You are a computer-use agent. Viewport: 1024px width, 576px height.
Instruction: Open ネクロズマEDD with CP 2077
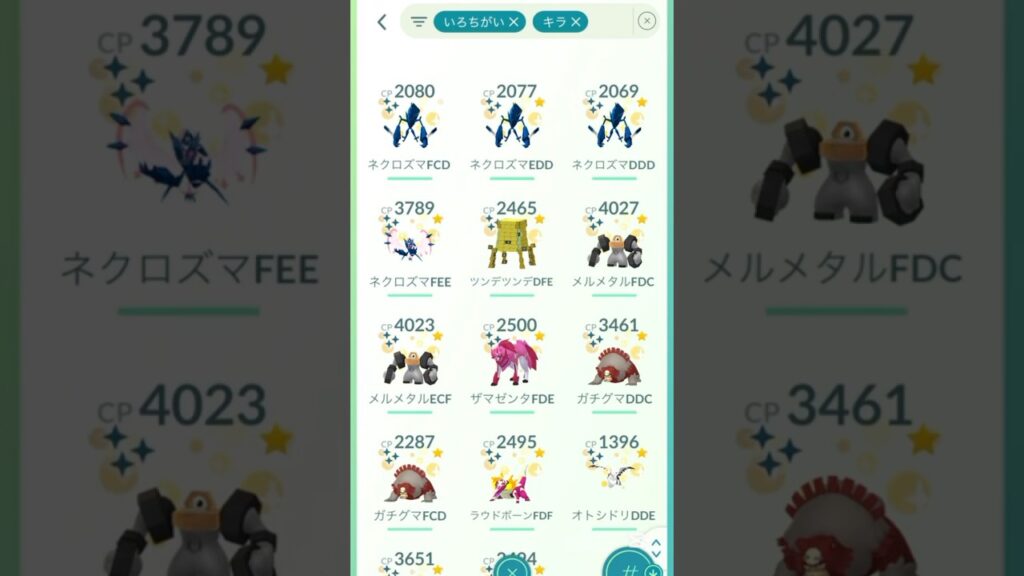click(x=512, y=126)
